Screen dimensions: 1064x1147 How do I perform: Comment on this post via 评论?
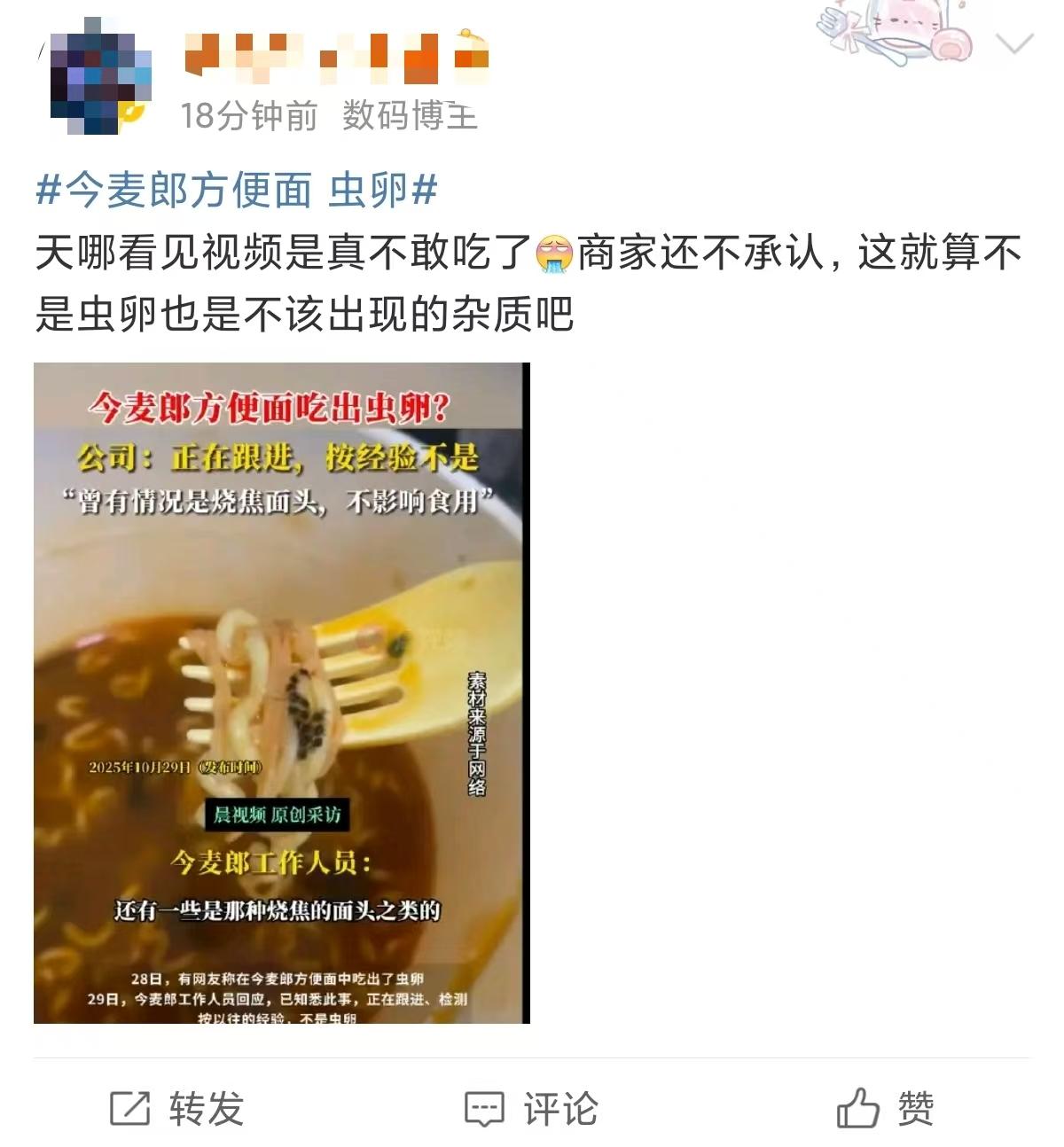click(532, 1108)
